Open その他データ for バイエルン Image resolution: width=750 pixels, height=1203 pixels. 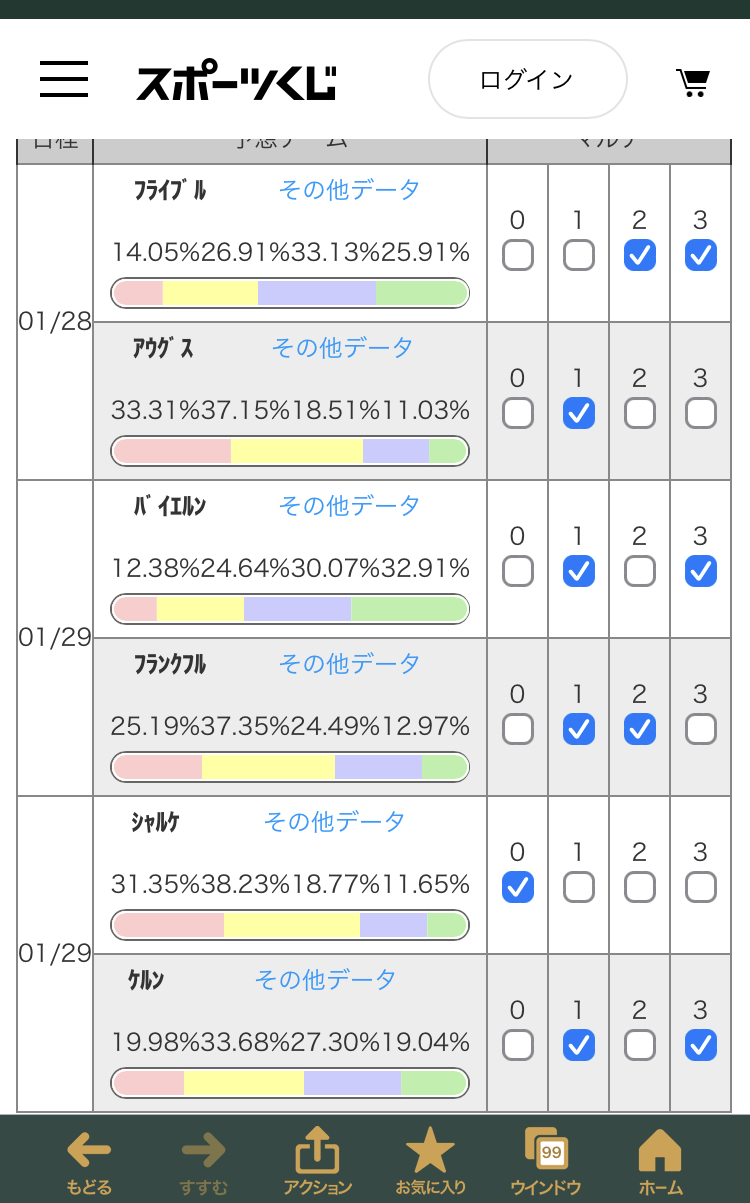(349, 505)
